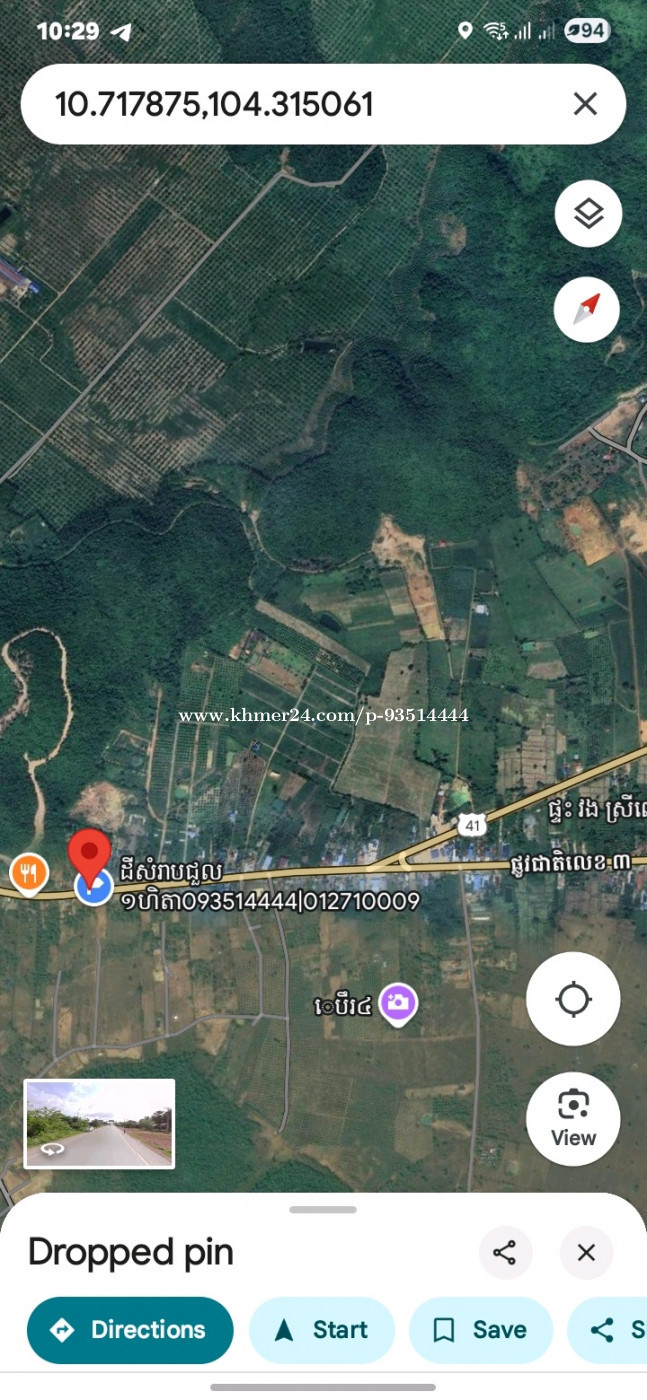
Task: Open the Street View thumbnail preview
Action: pyautogui.click(x=99, y=1123)
